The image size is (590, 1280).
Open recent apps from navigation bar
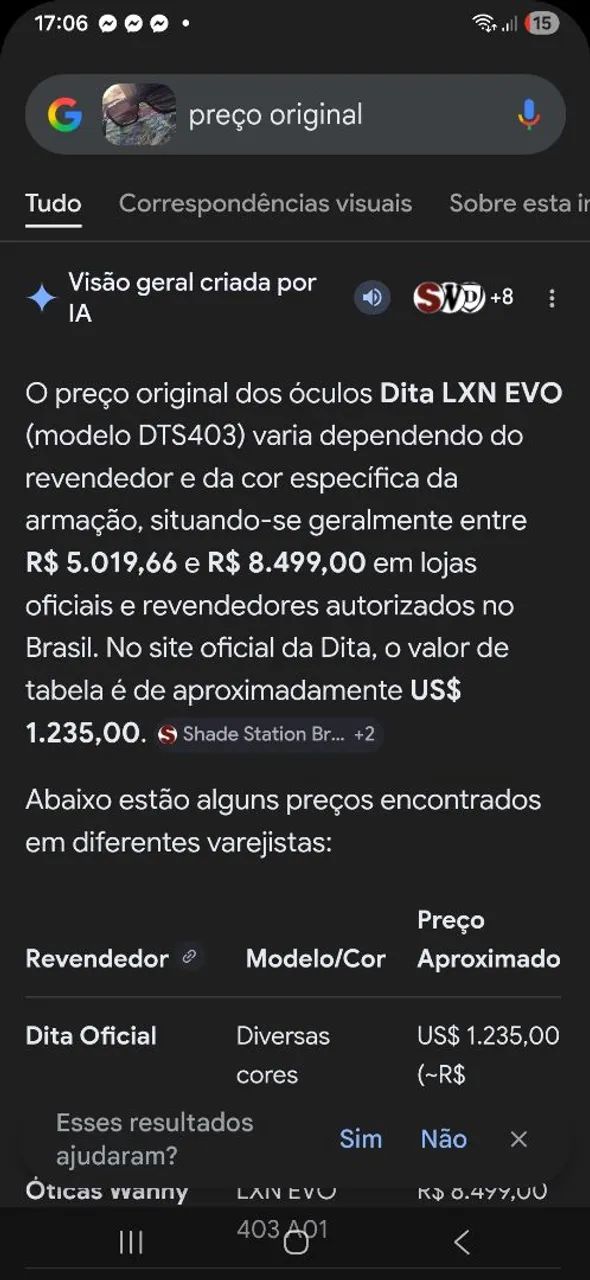[131, 1242]
